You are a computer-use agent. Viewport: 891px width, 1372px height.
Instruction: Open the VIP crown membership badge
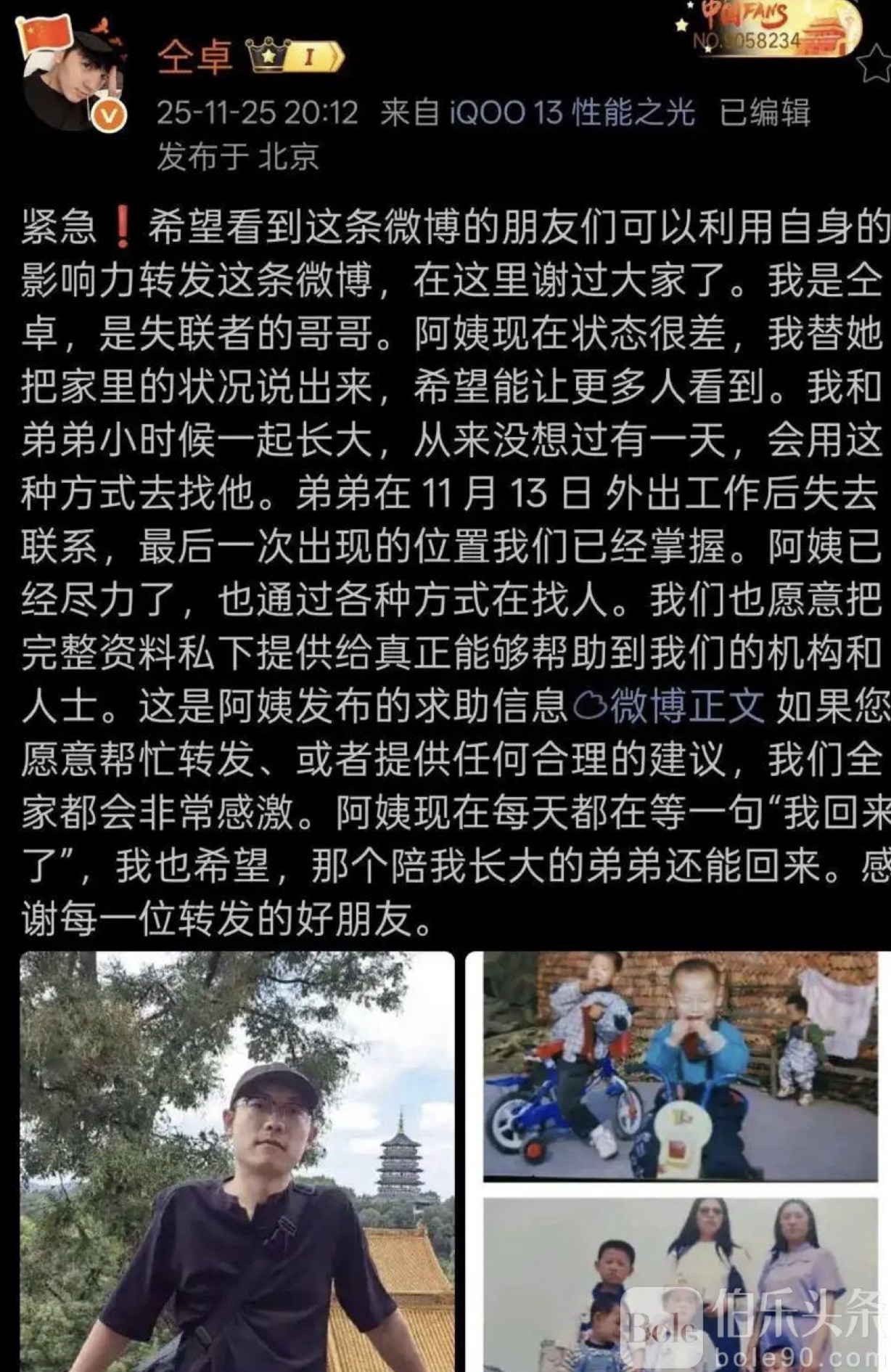[295, 57]
